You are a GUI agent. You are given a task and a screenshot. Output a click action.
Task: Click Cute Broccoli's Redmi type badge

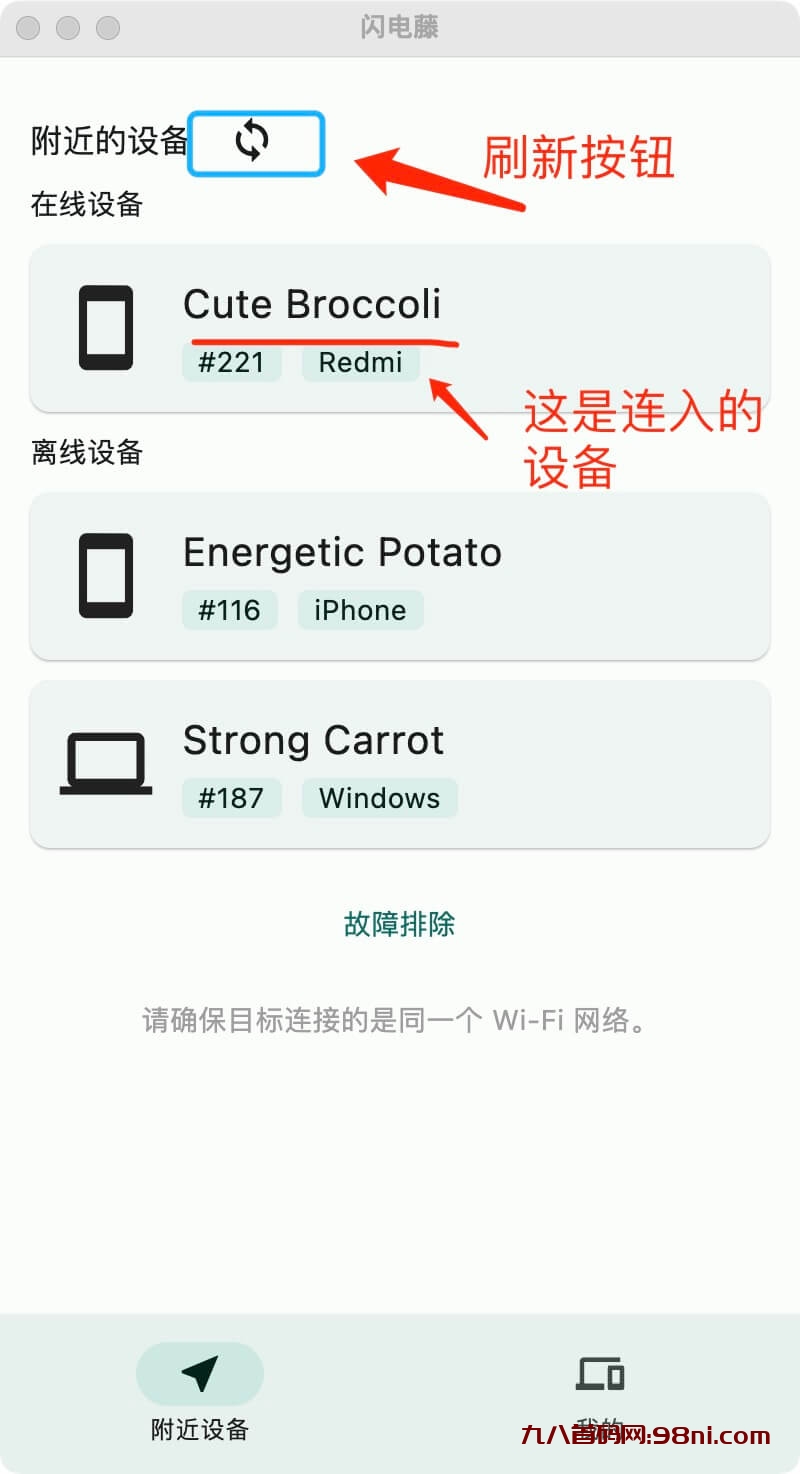(x=360, y=363)
